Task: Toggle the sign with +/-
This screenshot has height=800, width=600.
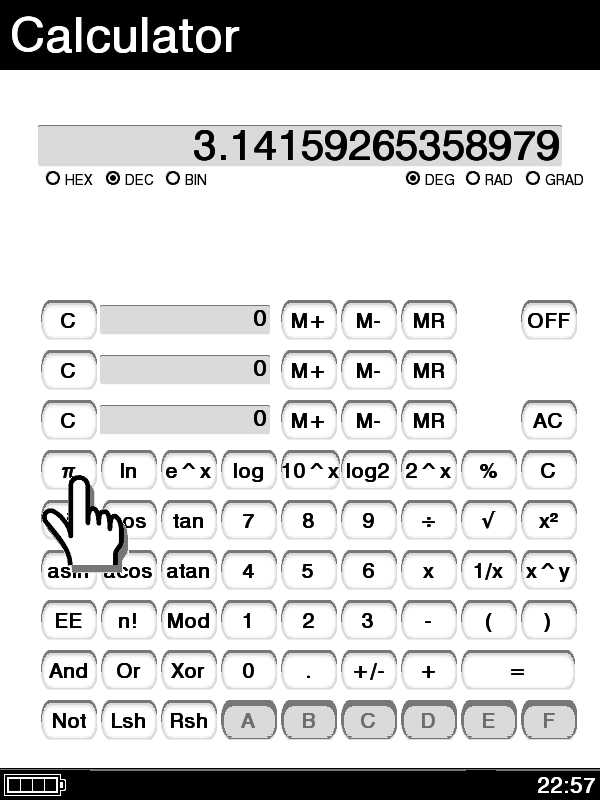Action: [368, 671]
